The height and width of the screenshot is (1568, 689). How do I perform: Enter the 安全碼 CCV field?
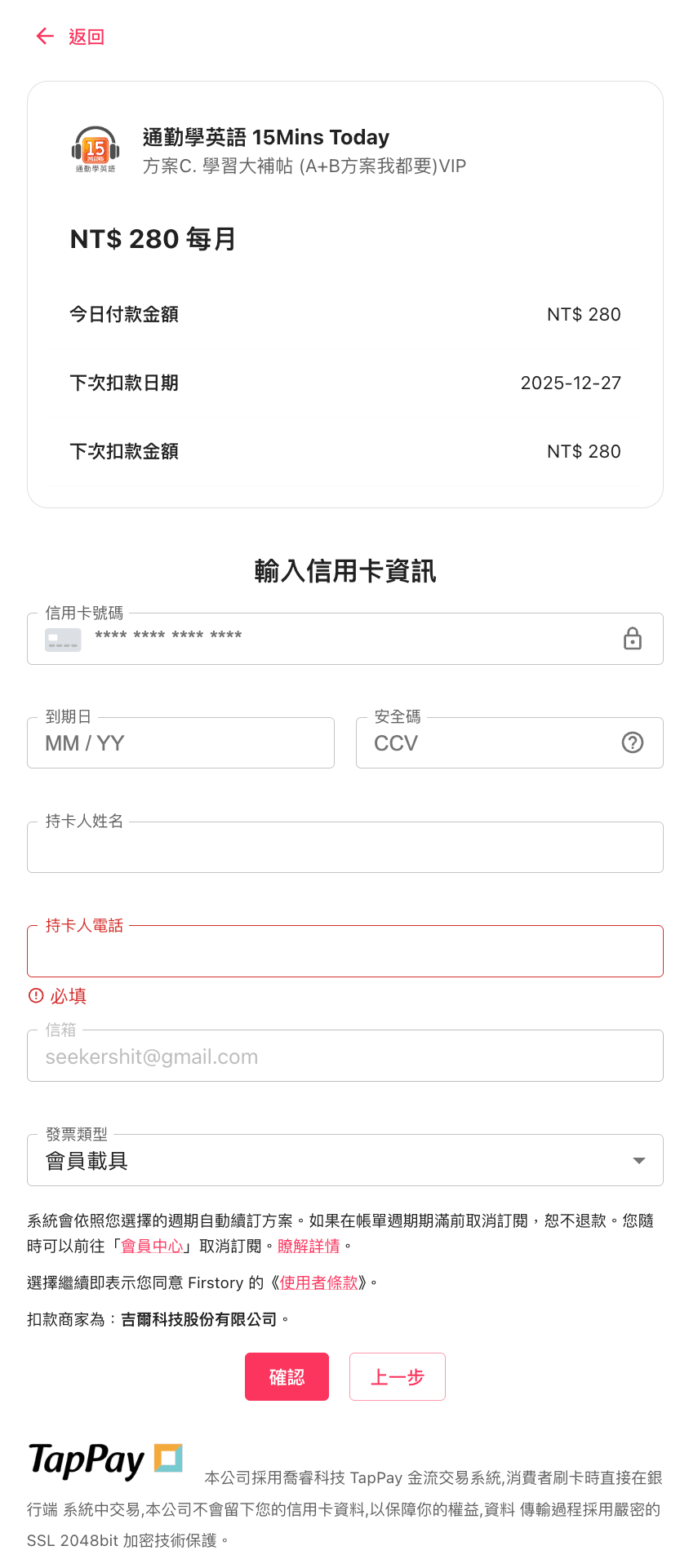490,743
